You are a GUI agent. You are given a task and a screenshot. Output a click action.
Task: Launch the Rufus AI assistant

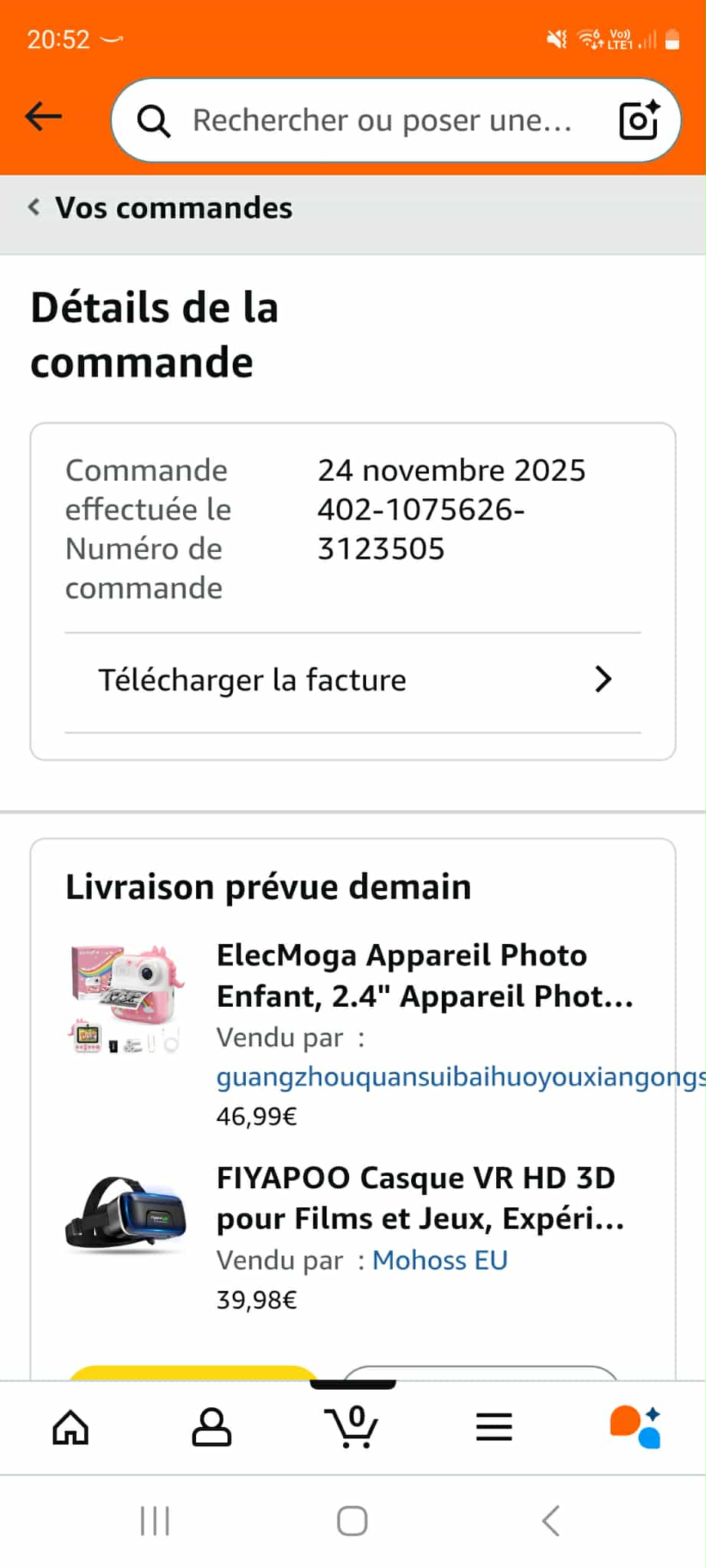635,1427
